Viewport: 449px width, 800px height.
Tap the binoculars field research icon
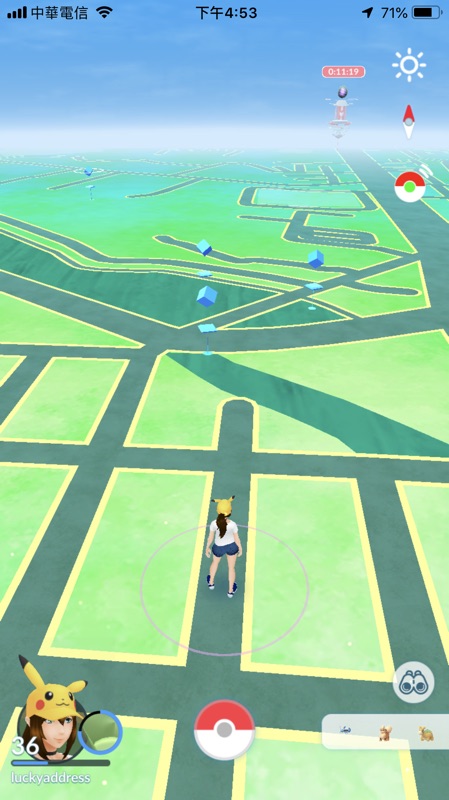click(413, 683)
